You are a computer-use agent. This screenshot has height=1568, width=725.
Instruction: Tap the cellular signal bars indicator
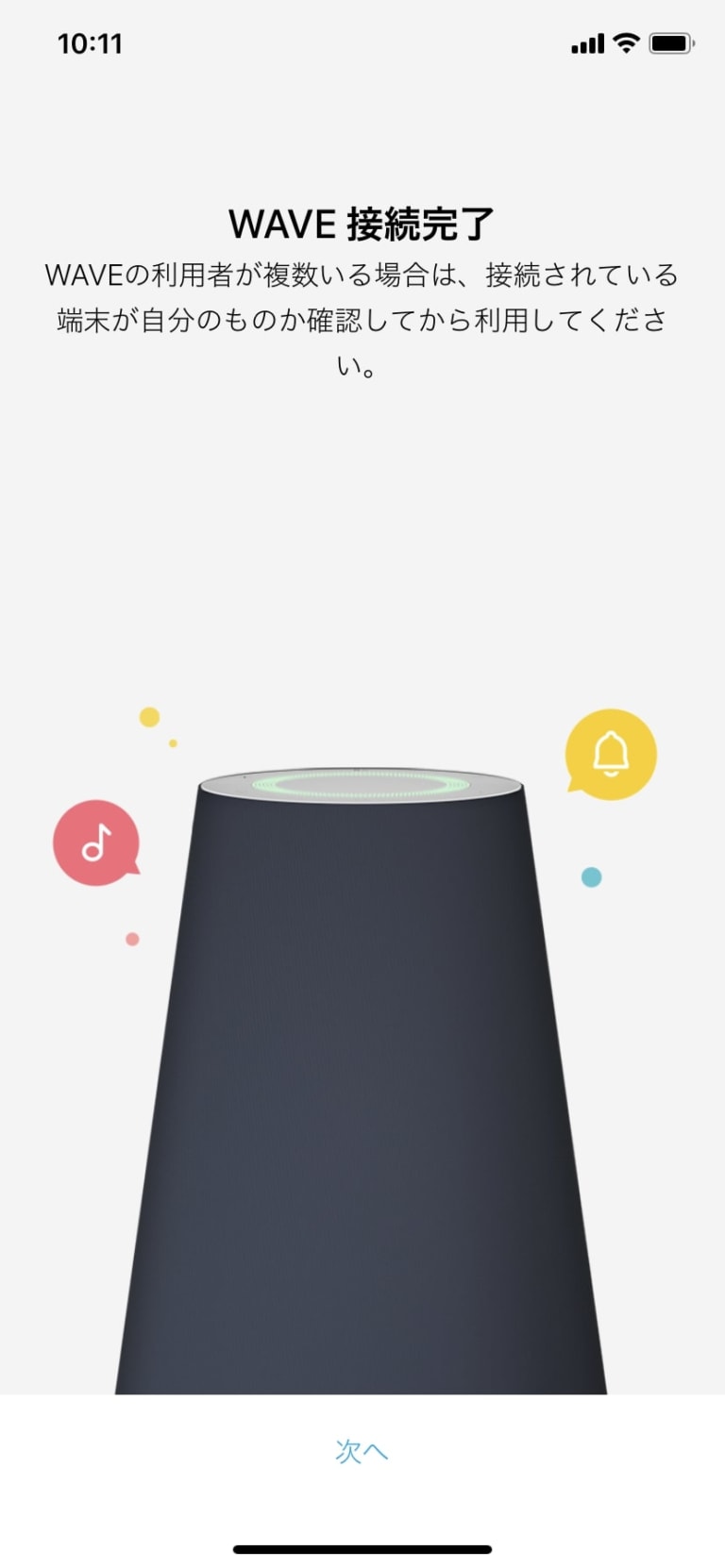pyautogui.click(x=585, y=42)
